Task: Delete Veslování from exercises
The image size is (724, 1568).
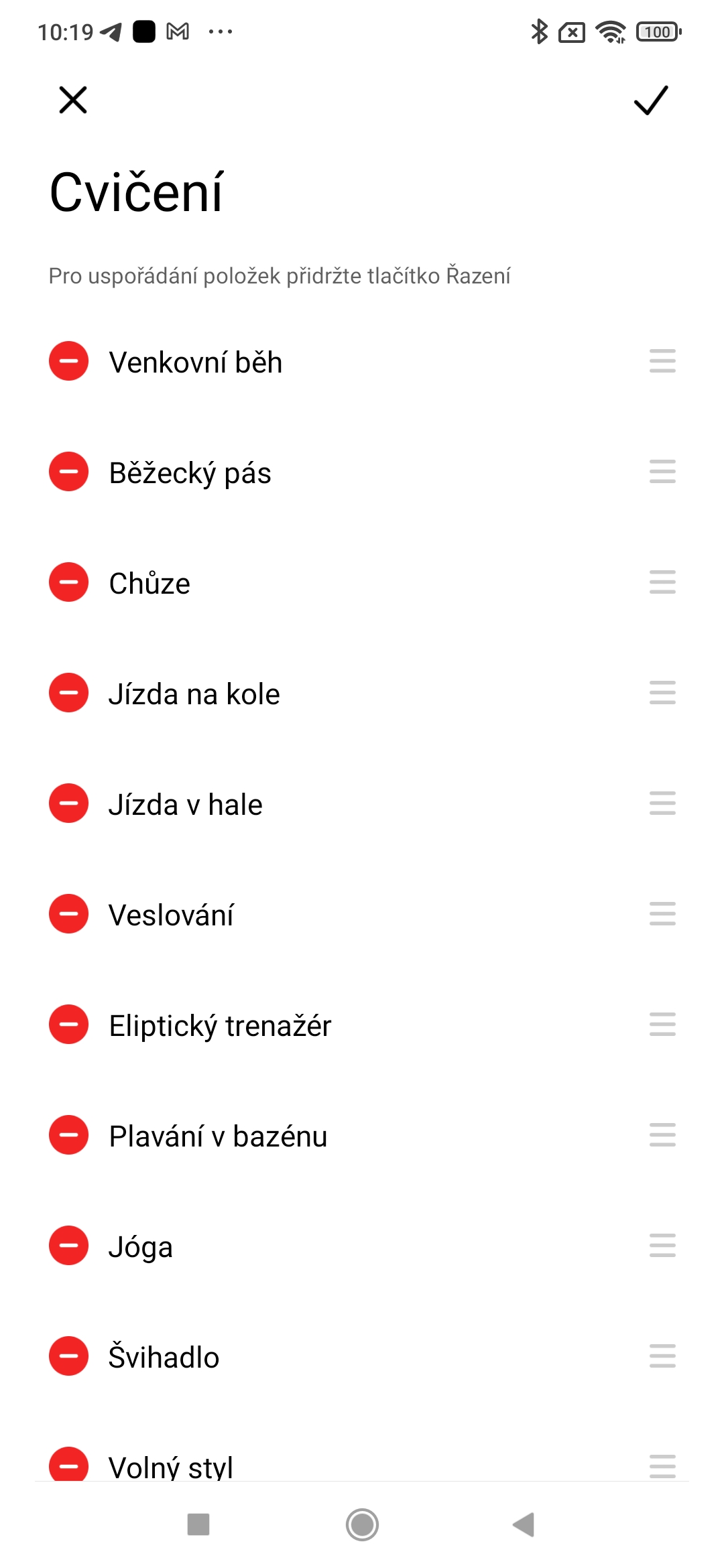Action: click(x=68, y=914)
